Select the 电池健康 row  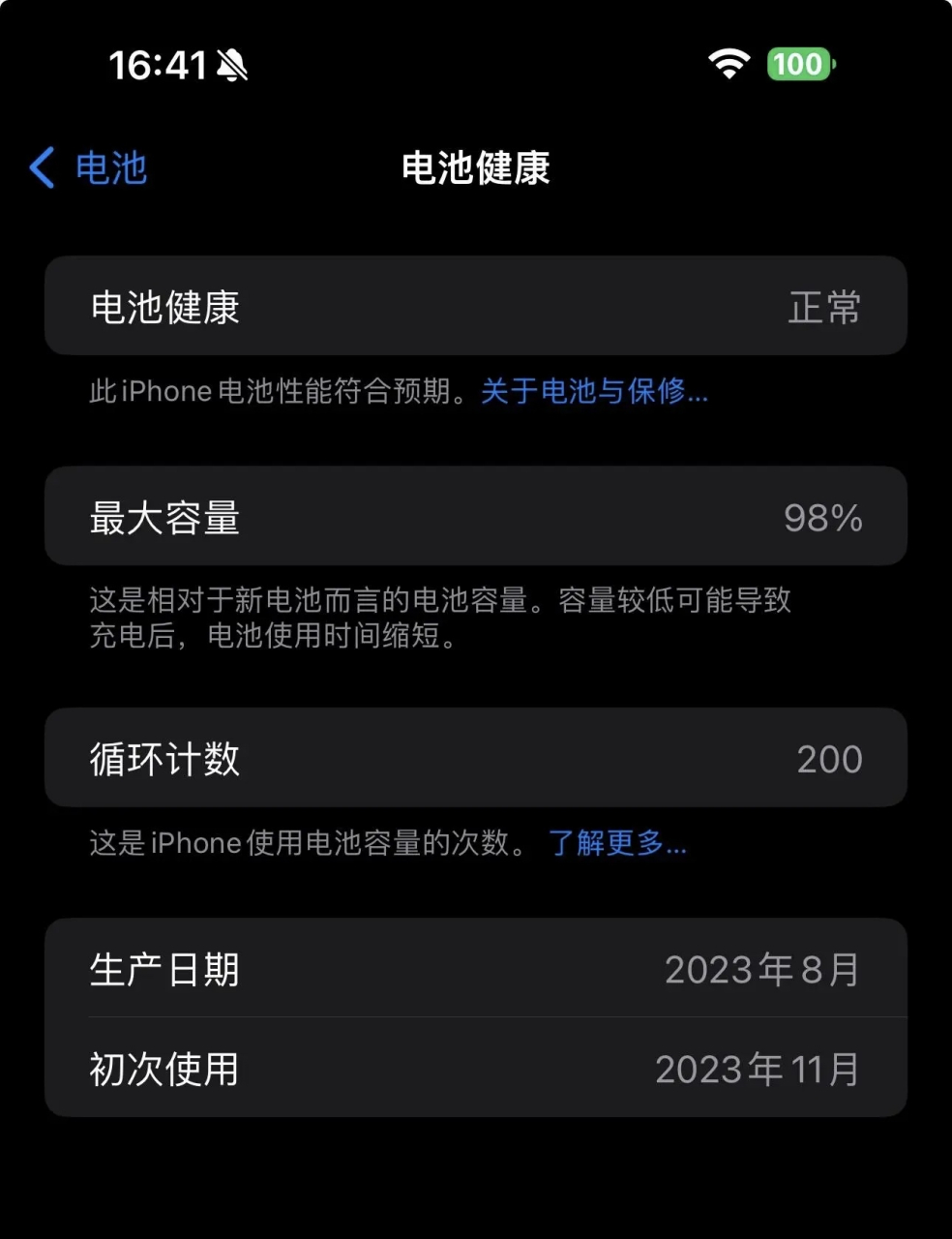click(x=475, y=306)
